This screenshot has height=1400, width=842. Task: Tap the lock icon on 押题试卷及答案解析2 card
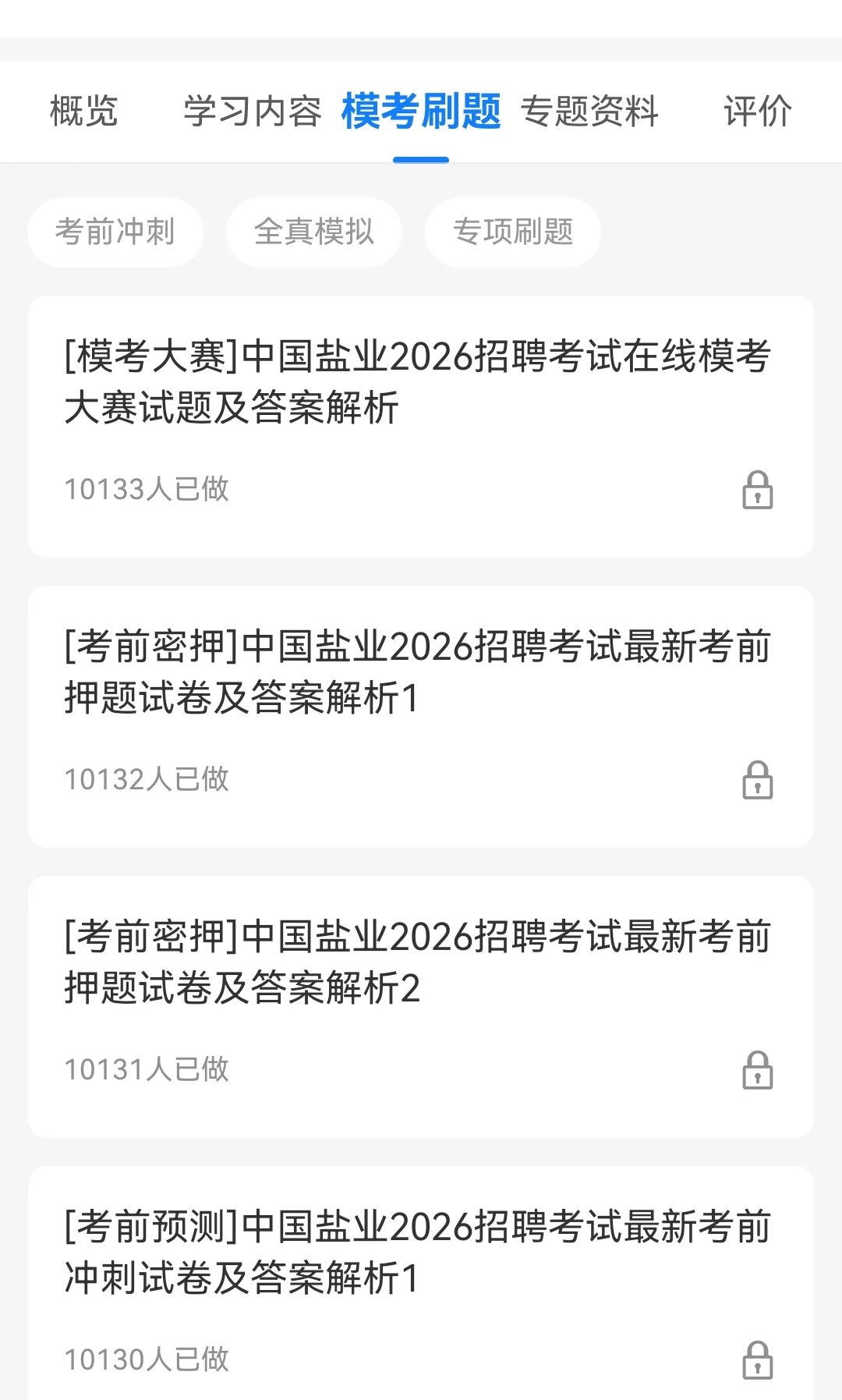[757, 1070]
